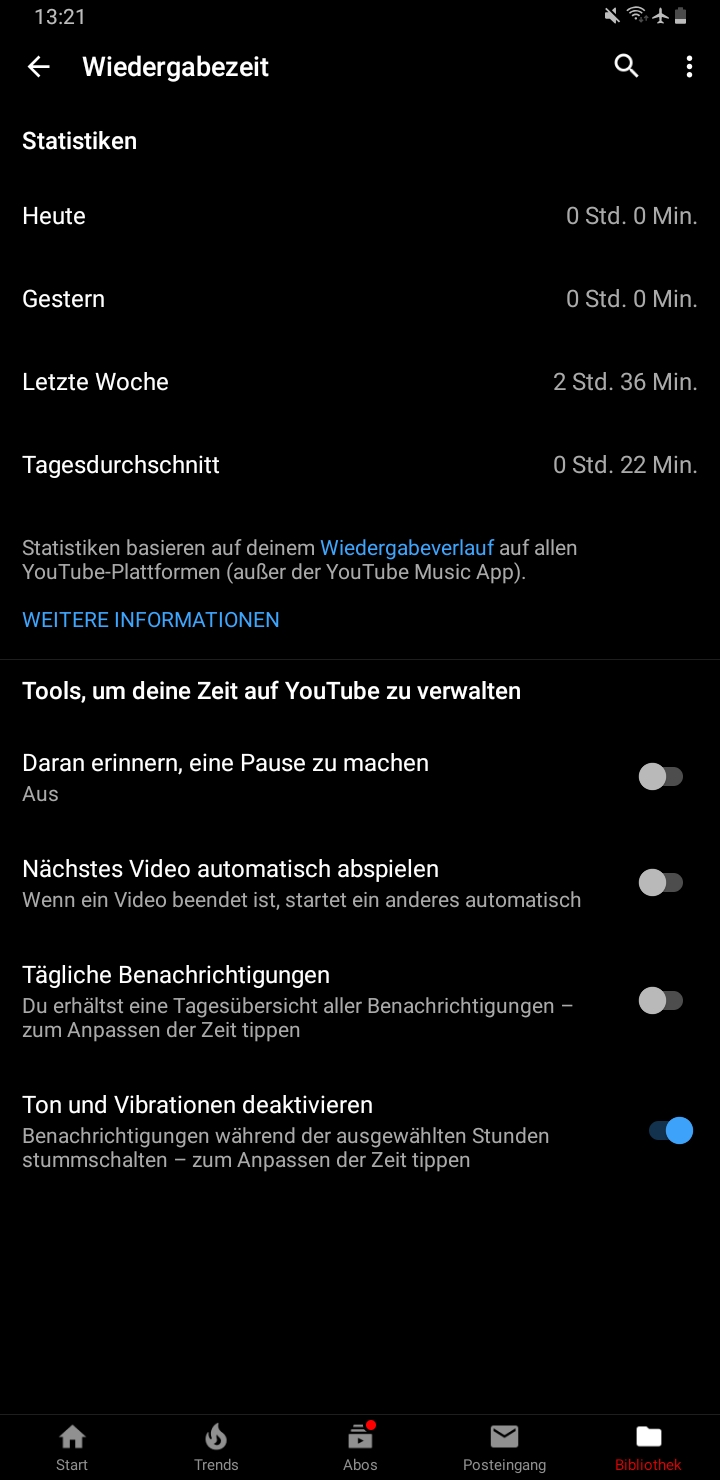Tap the clock in the status bar
Image resolution: width=720 pixels, height=1480 pixels.
[x=52, y=15]
